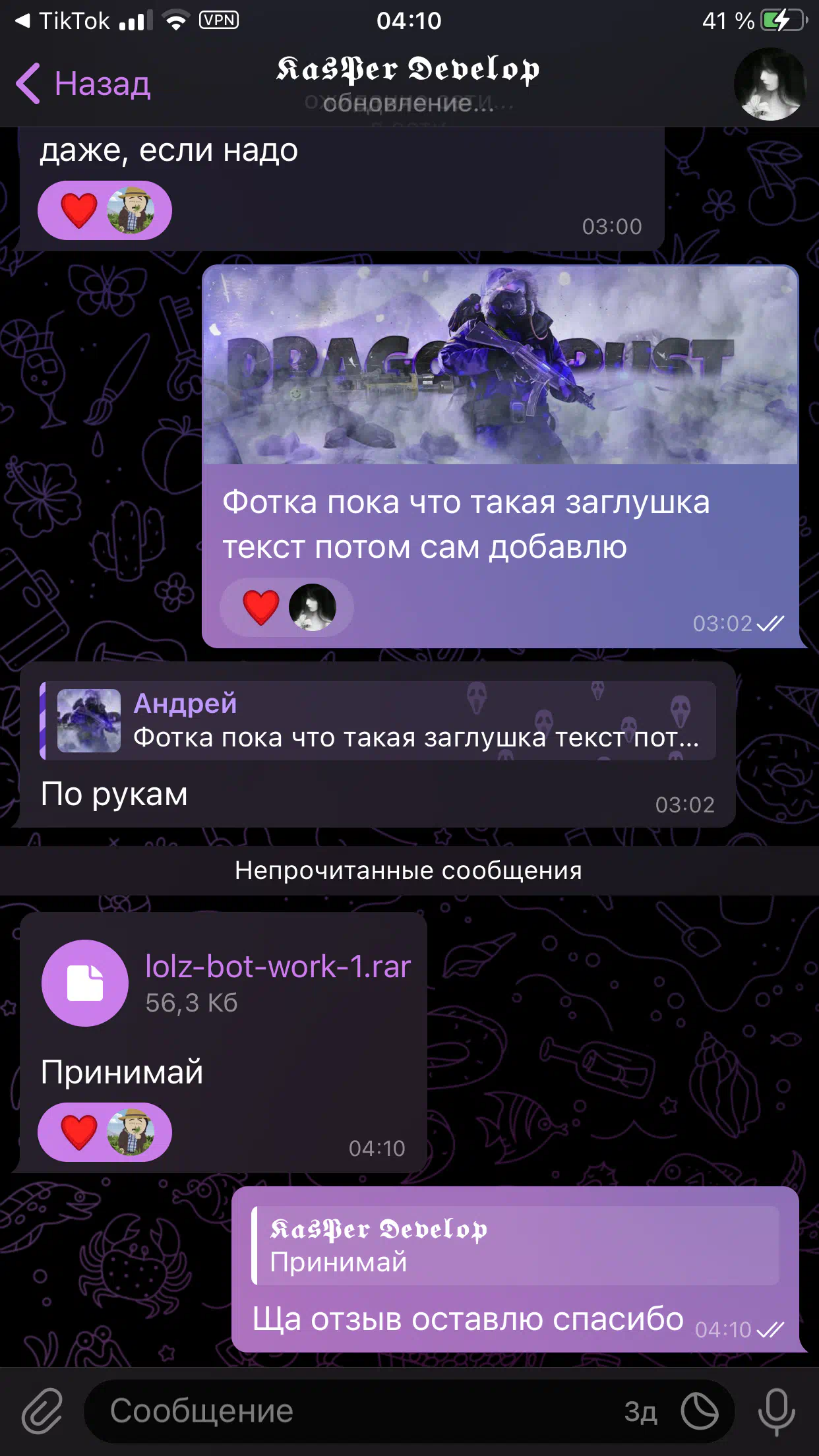Viewport: 819px width, 1456px height.
Task: Jump to the quoted Принимай reply
Action: [515, 1245]
